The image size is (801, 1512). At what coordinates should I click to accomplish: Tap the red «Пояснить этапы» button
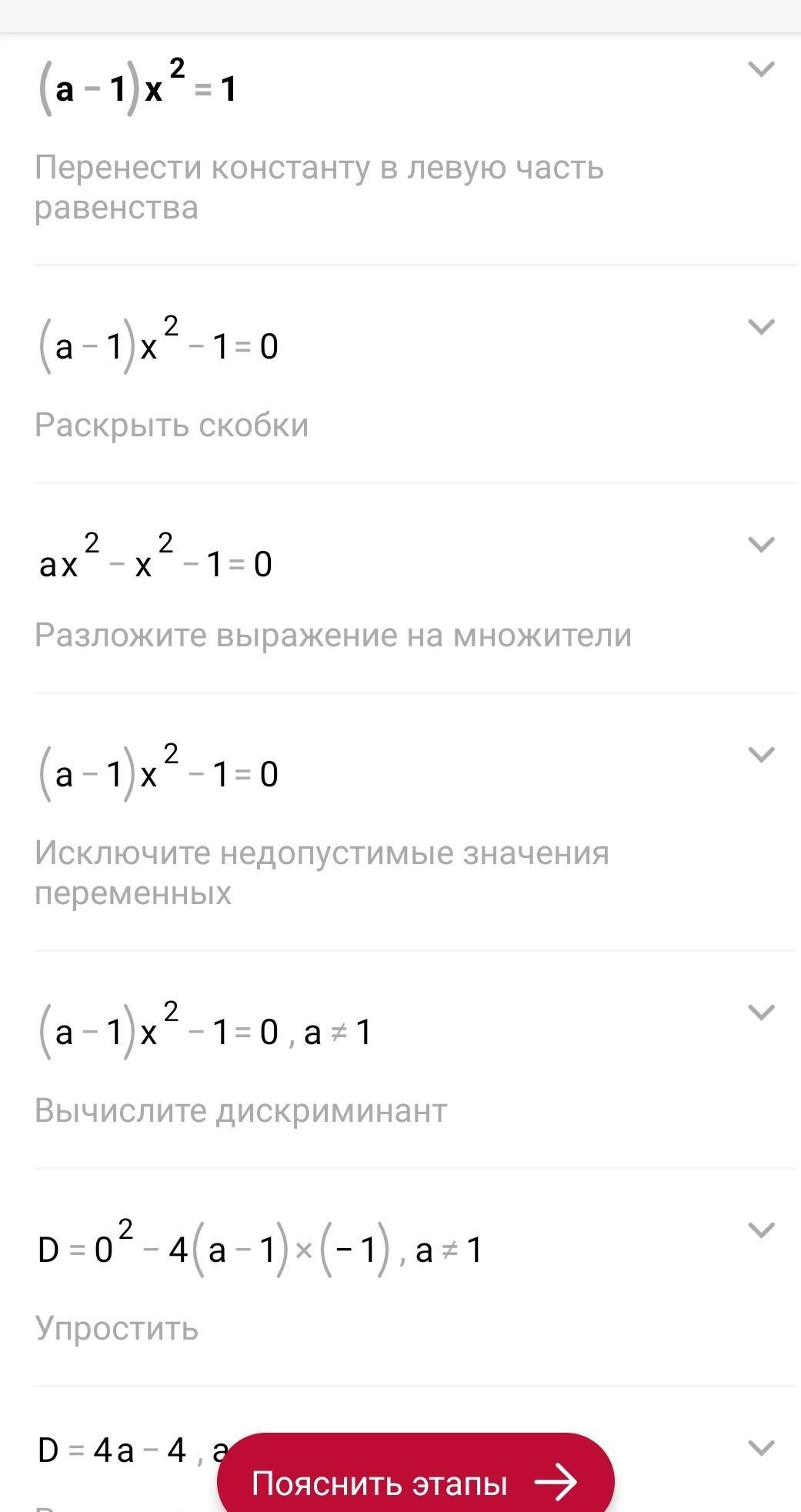416,1480
